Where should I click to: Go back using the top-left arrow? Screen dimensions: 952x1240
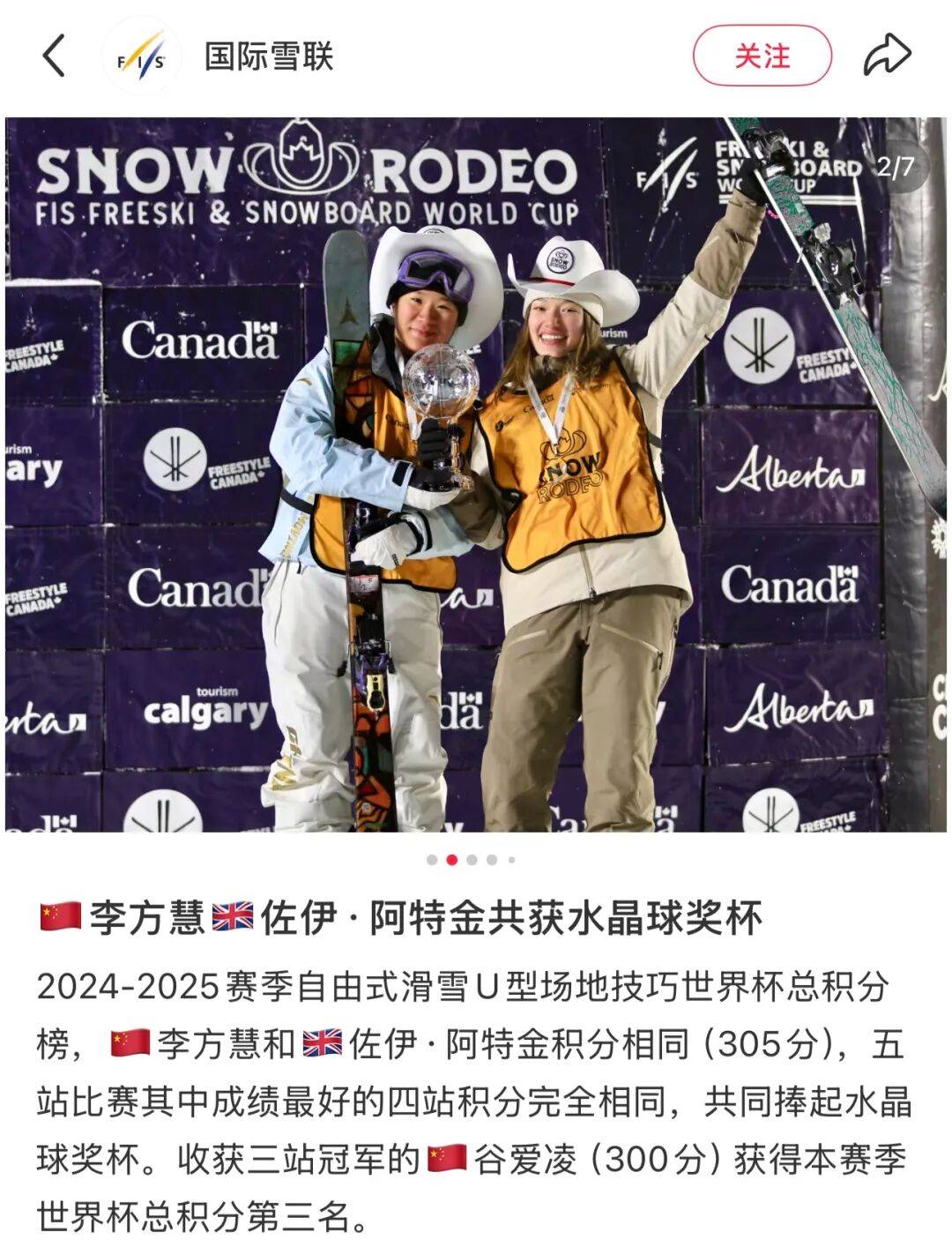tap(54, 56)
